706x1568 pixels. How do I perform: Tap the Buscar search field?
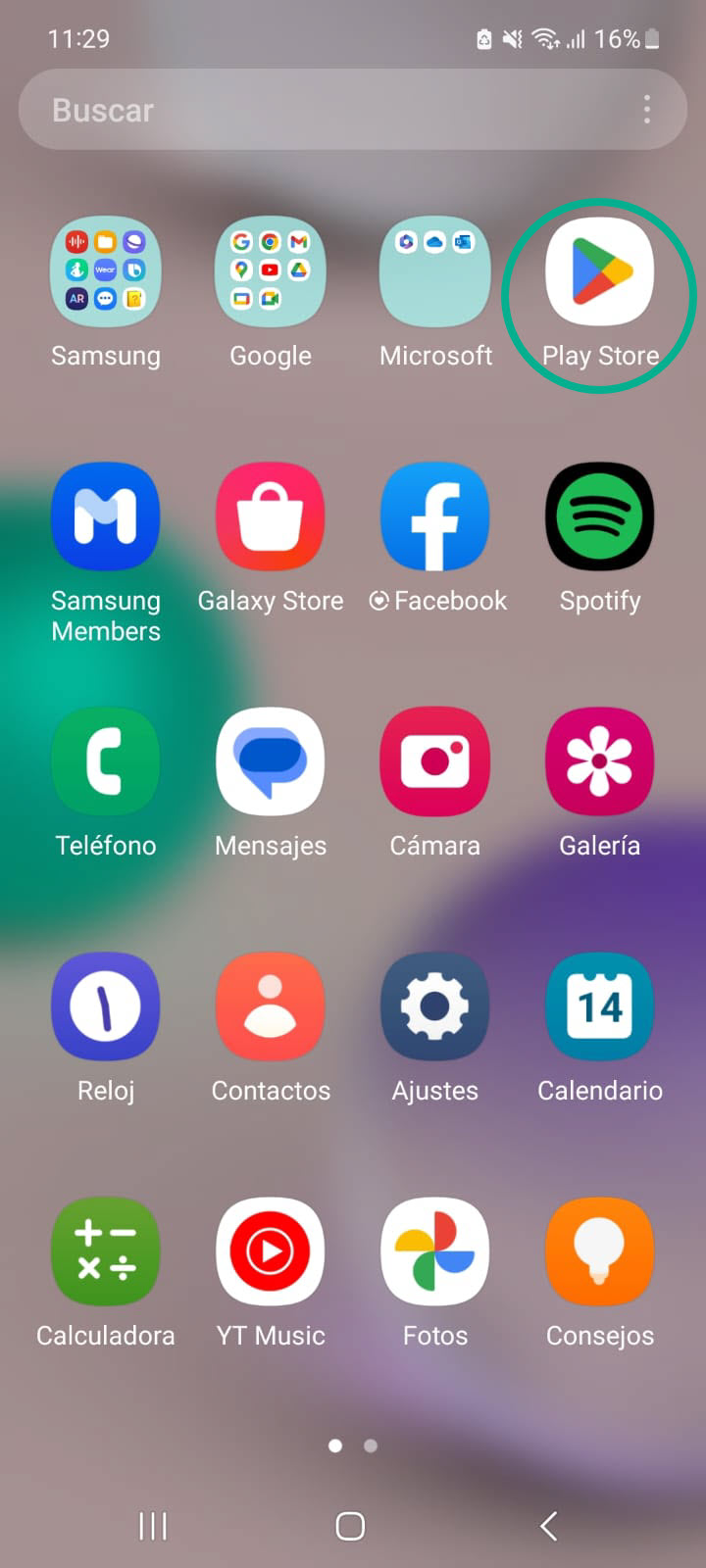tap(324, 110)
